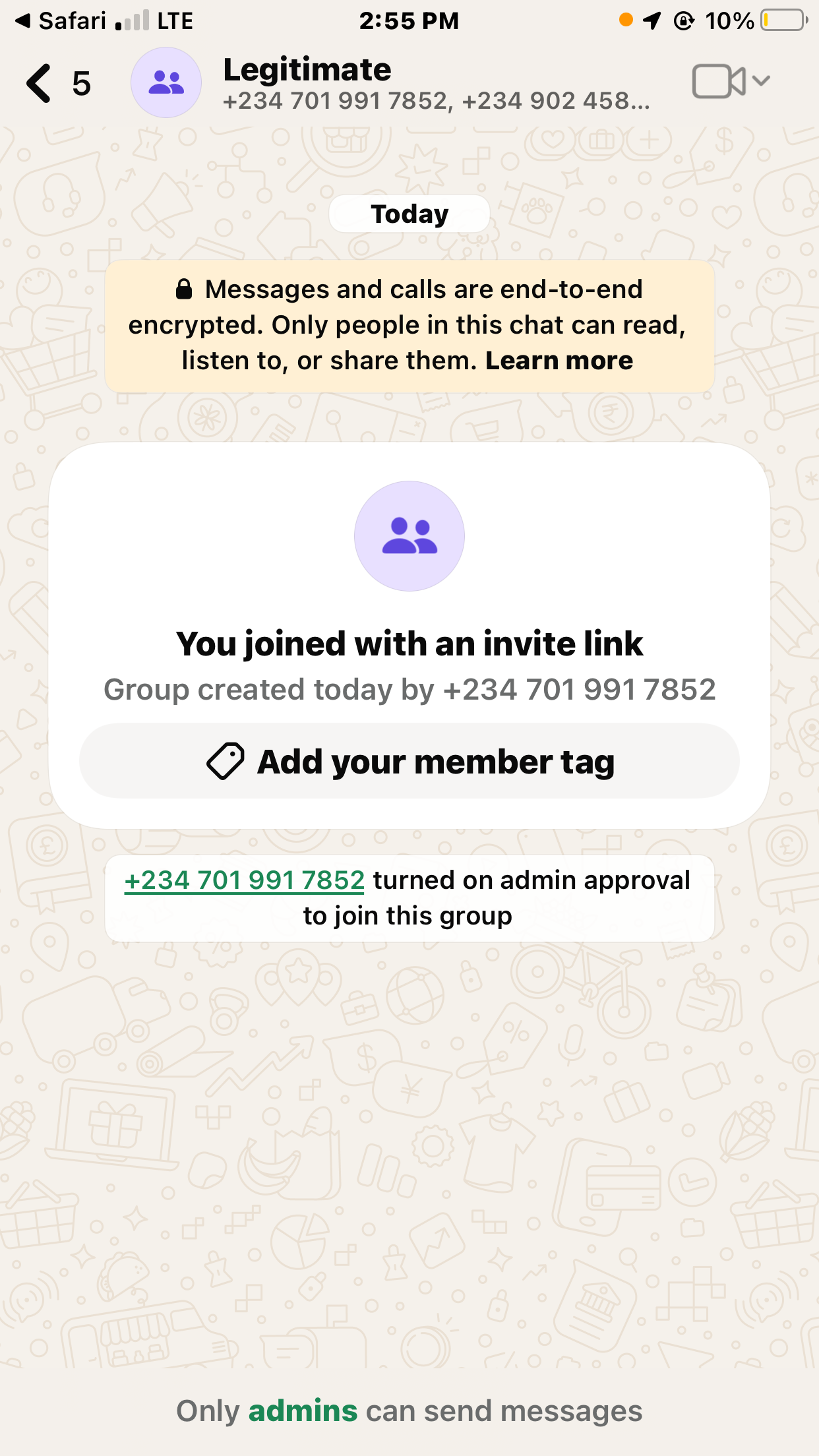Open the +234 701 991 7852 contact link
The image size is (819, 1456).
(245, 880)
